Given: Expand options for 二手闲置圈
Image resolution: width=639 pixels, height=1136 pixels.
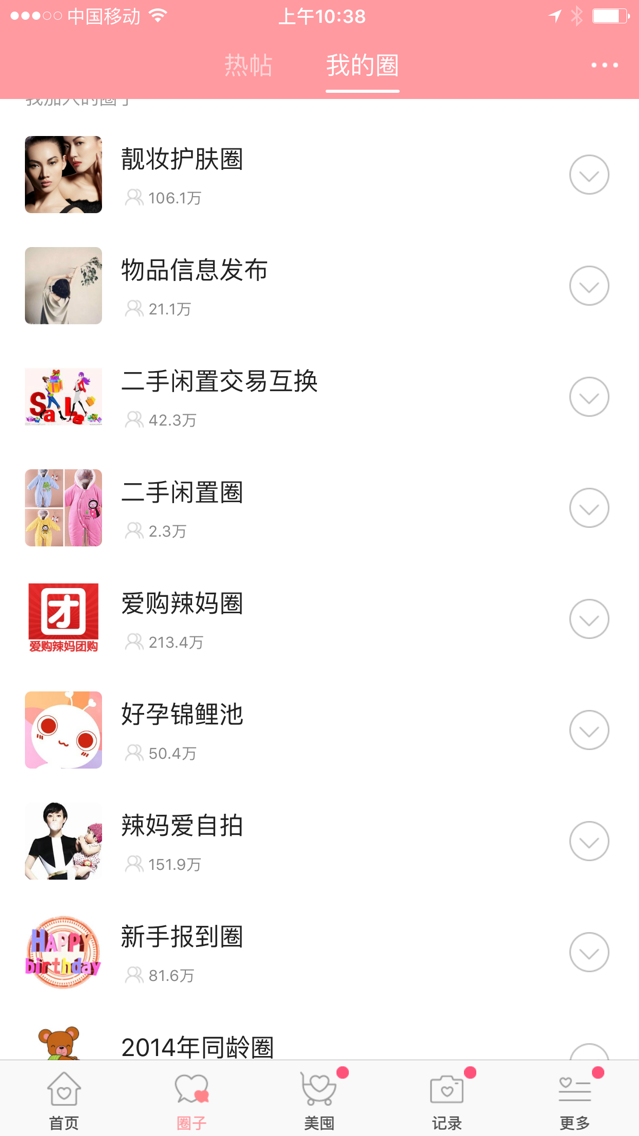Looking at the screenshot, I should coord(589,508).
